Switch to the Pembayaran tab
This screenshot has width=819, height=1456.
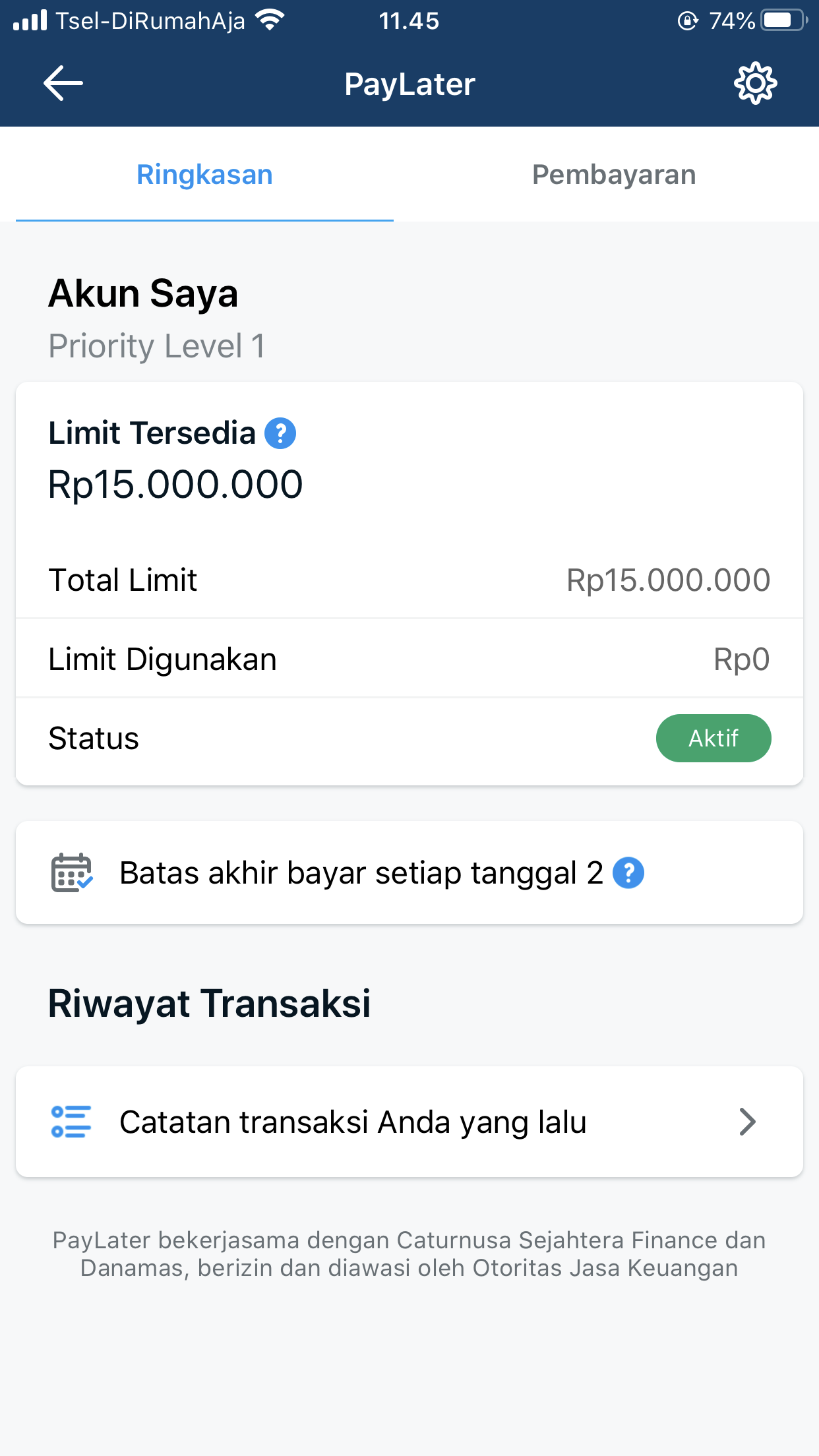click(613, 173)
